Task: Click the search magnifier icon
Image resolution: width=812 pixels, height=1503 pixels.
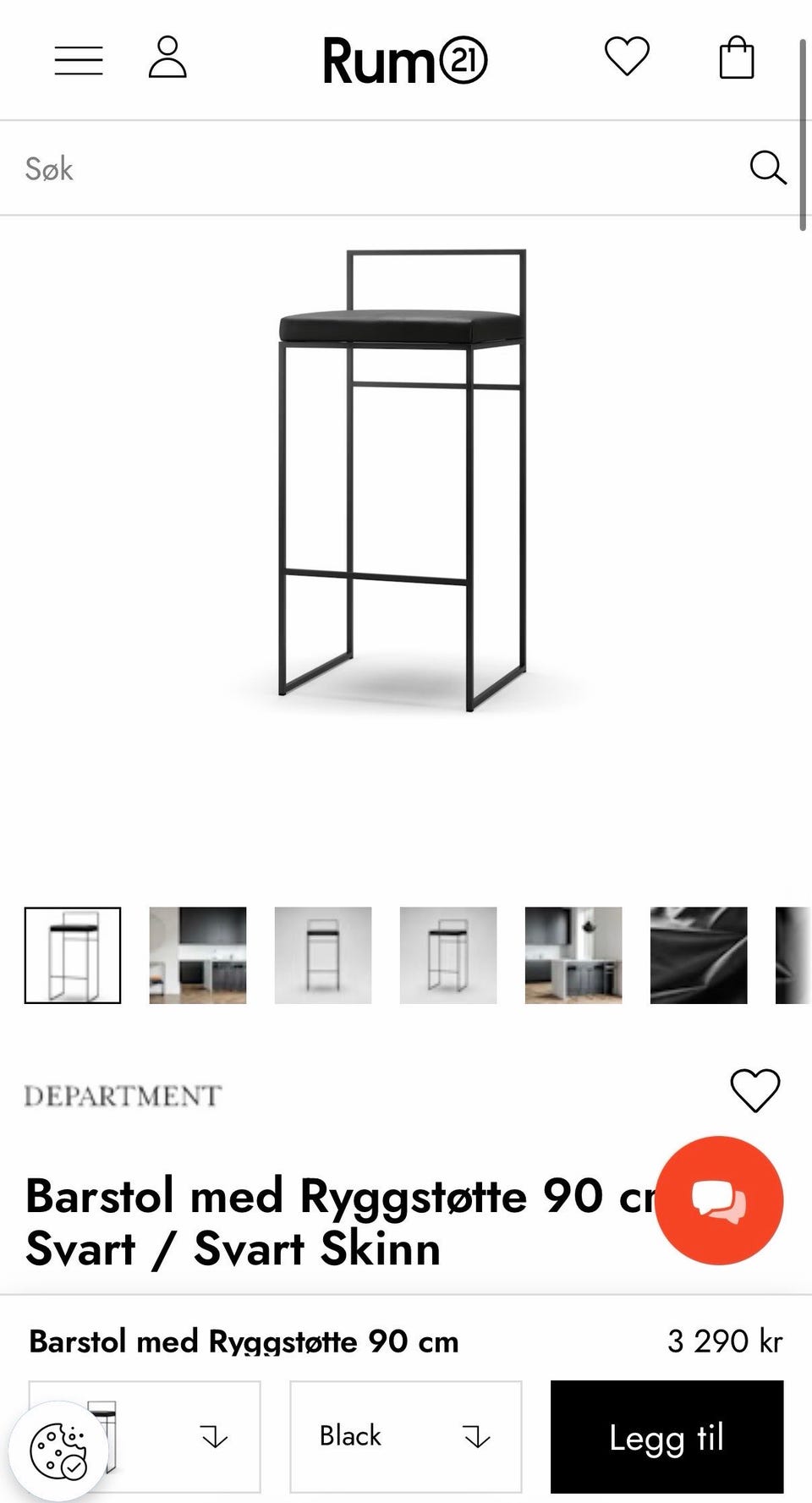Action: [768, 167]
